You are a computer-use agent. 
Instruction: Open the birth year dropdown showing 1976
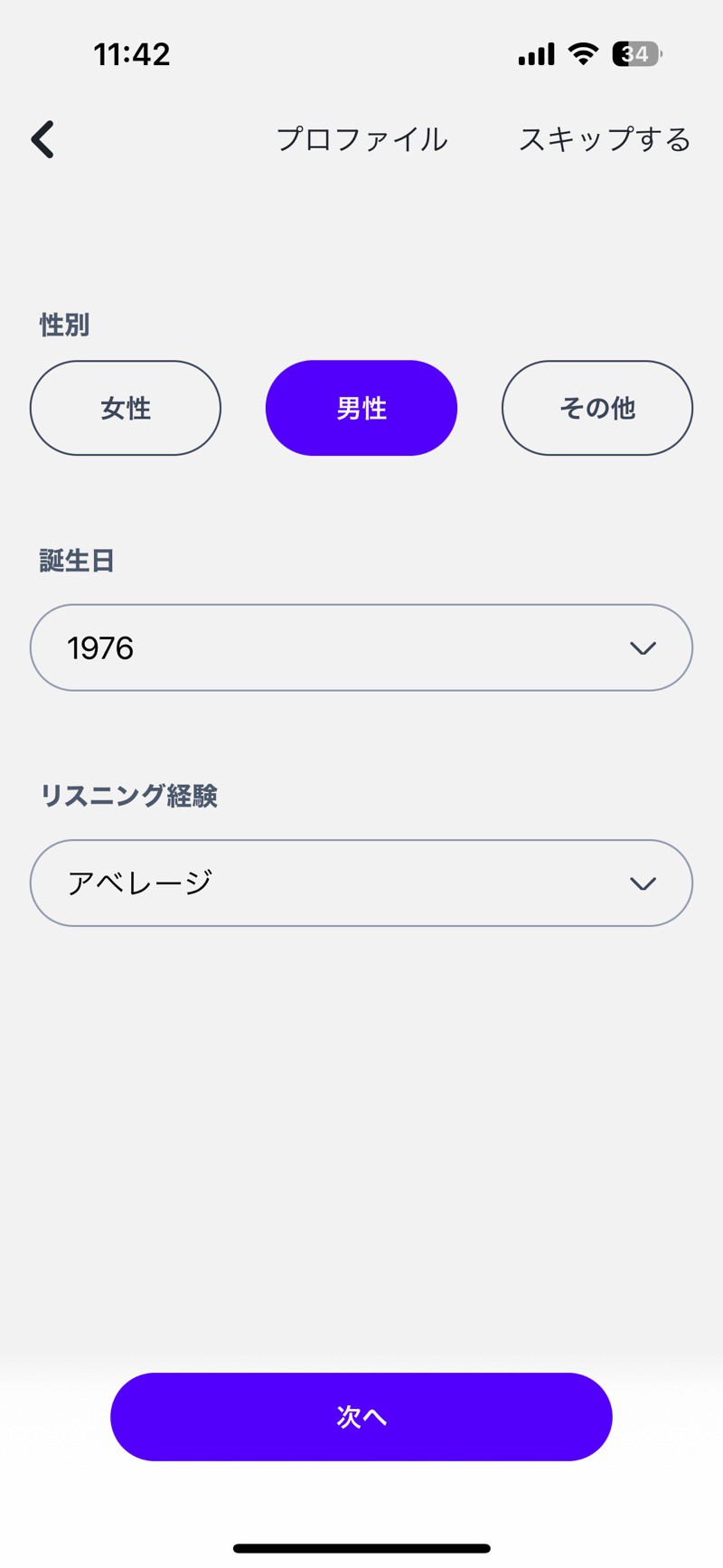361,647
